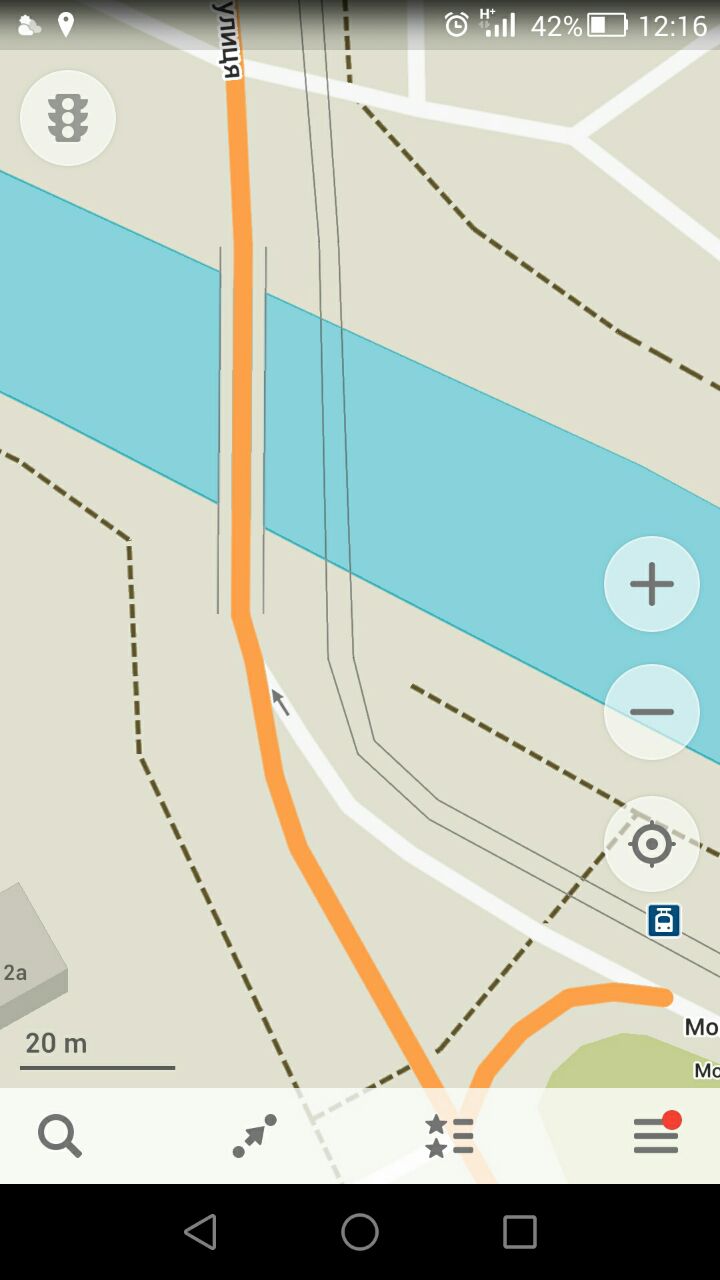Screen dimensions: 720x1280
Task: Zoom out with the minus button
Action: point(652,712)
